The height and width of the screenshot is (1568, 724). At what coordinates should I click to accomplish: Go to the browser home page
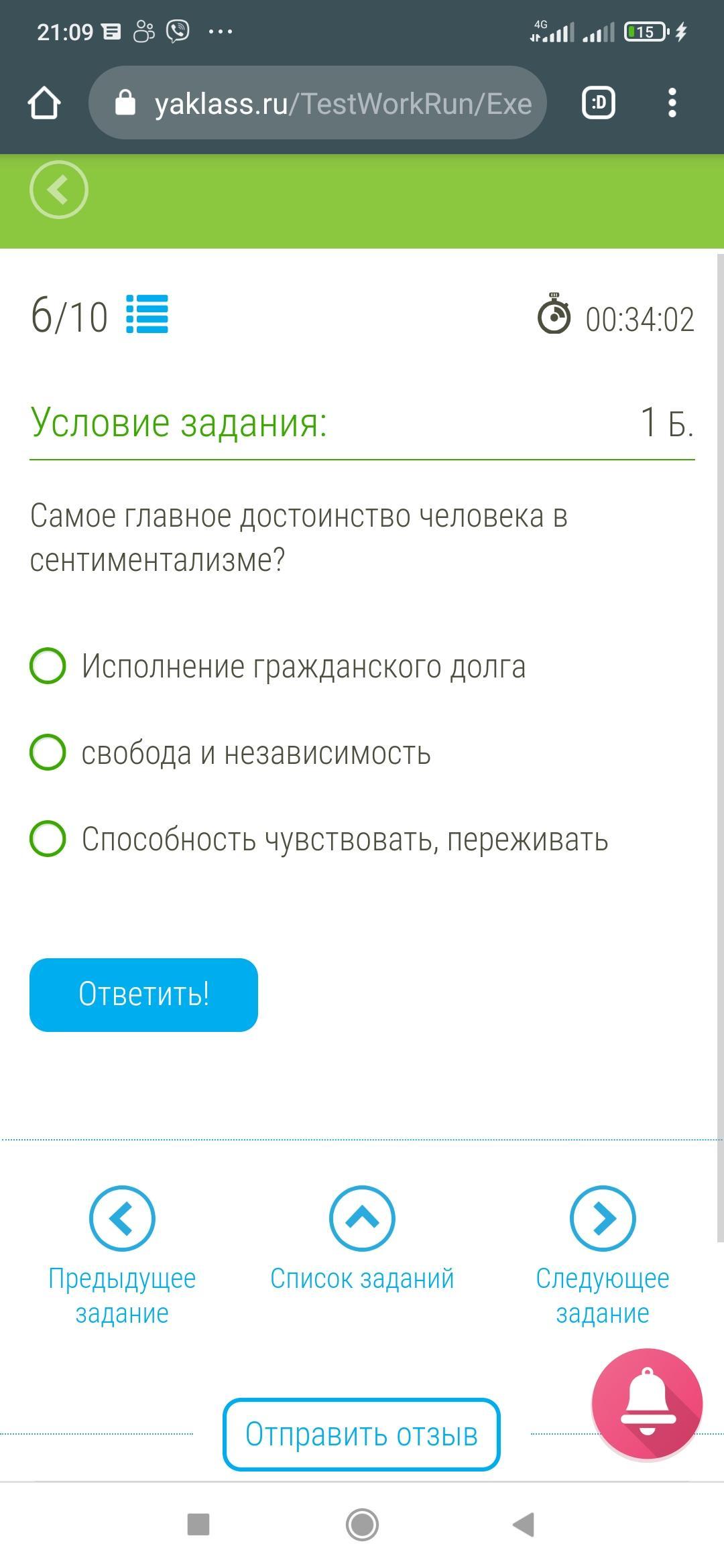click(x=44, y=103)
